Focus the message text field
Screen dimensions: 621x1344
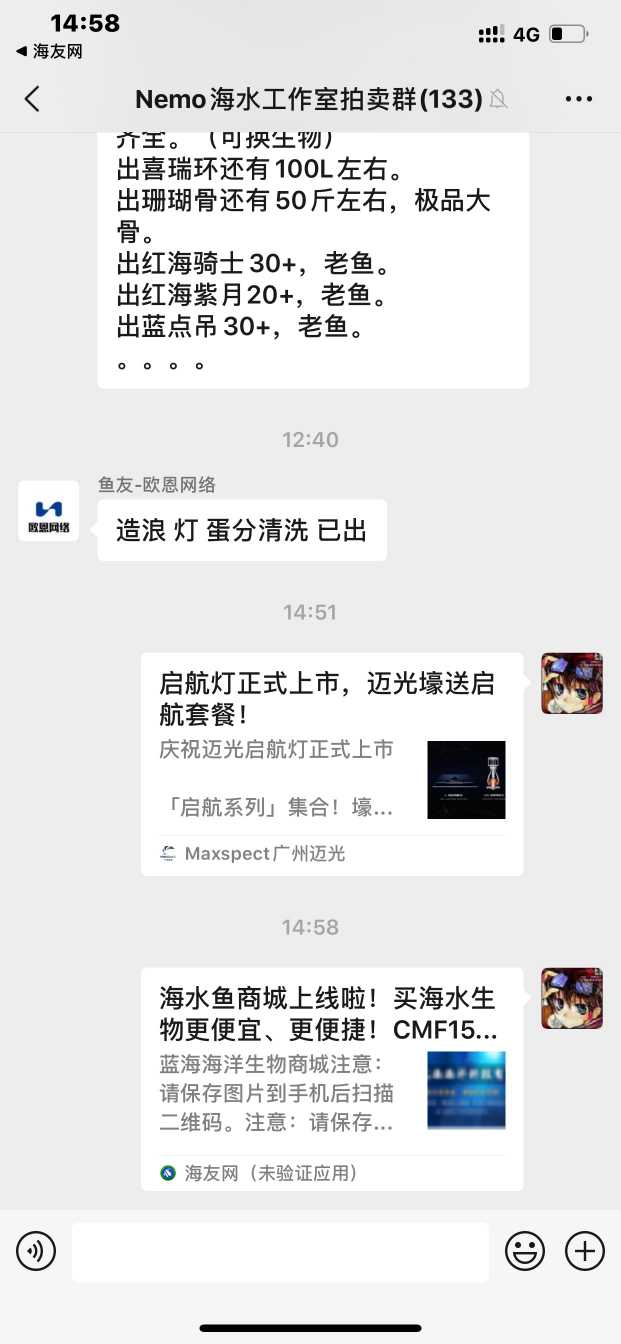tap(280, 1251)
